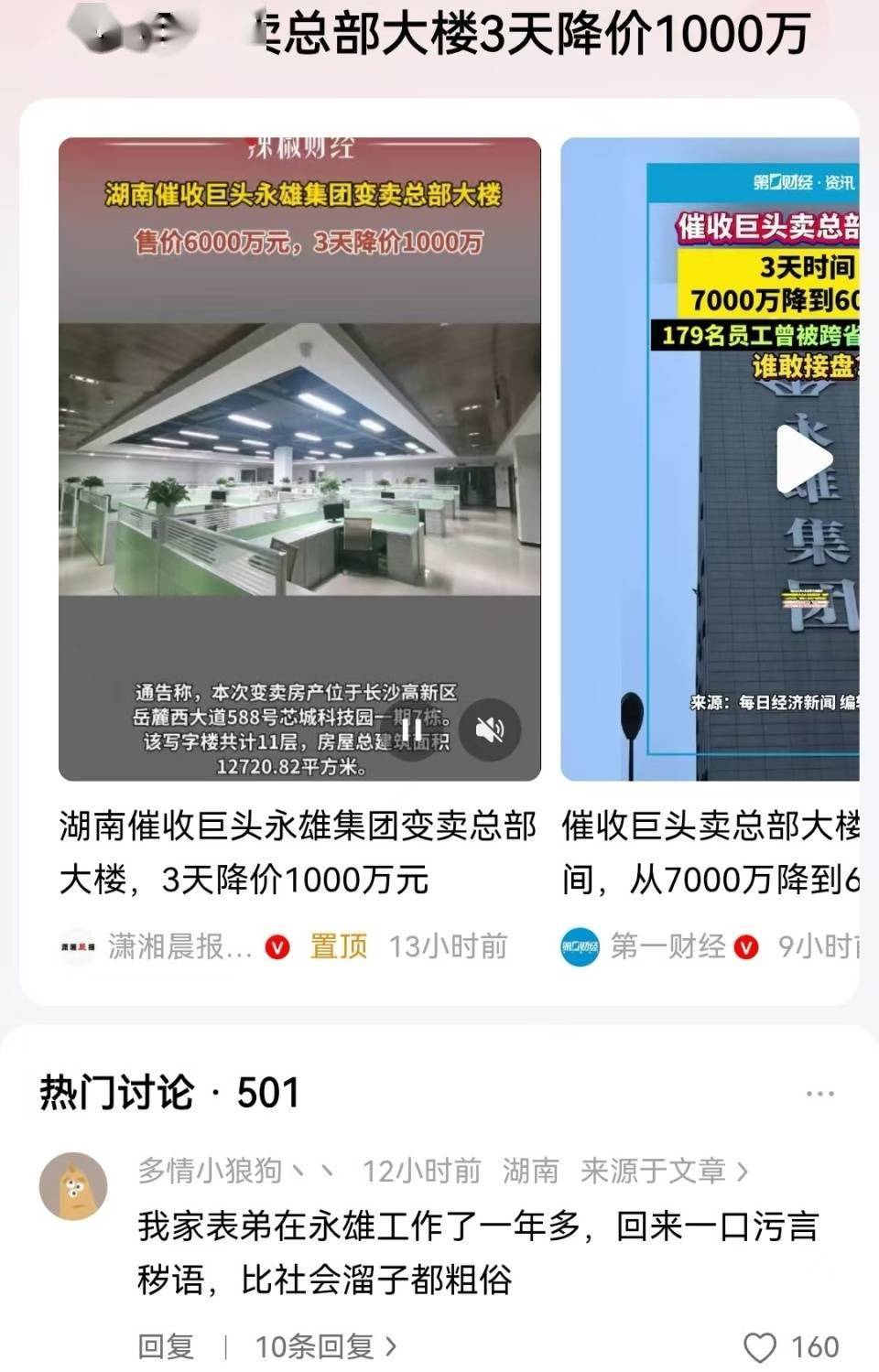Play the 第一财经 video
The image size is (879, 1372).
click(803, 458)
